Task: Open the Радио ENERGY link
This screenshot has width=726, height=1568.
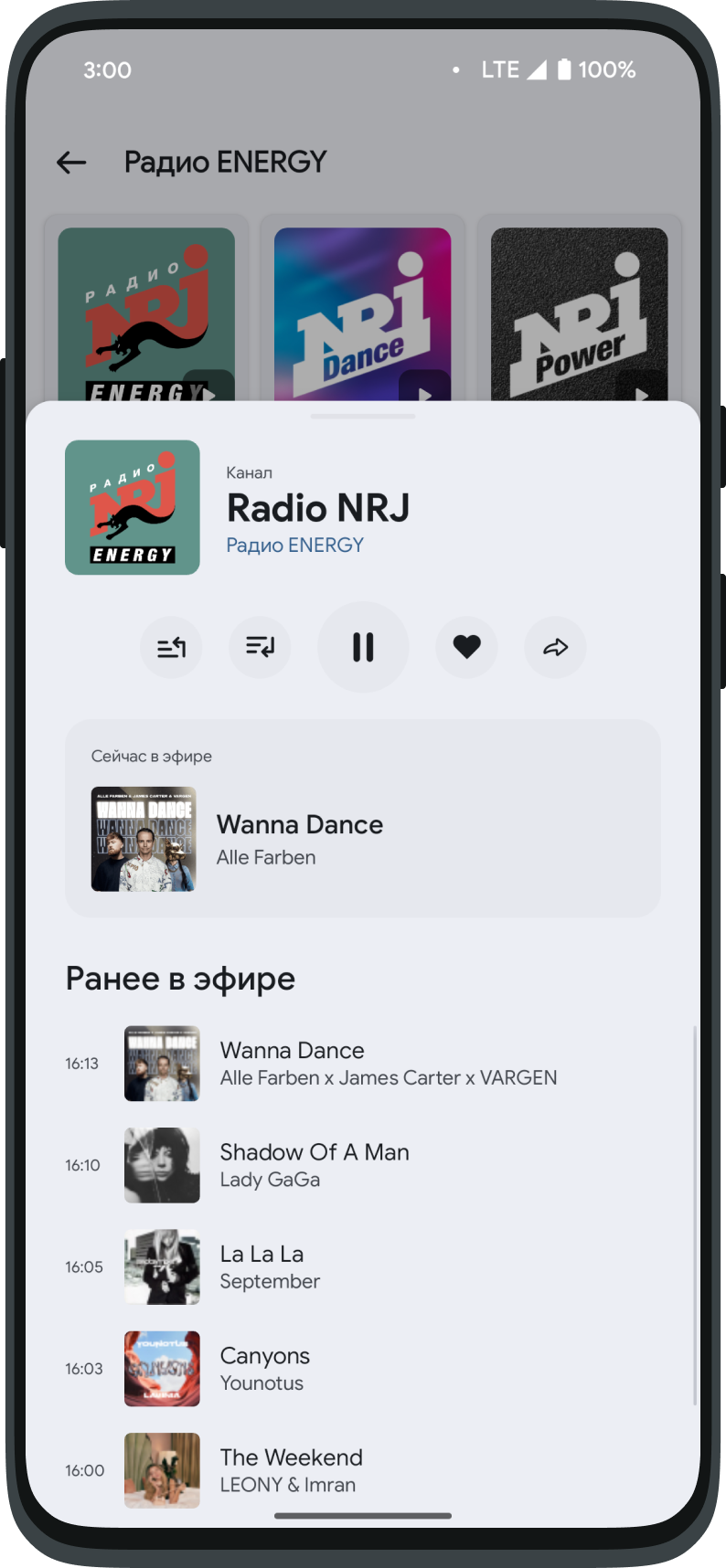Action: click(x=294, y=546)
